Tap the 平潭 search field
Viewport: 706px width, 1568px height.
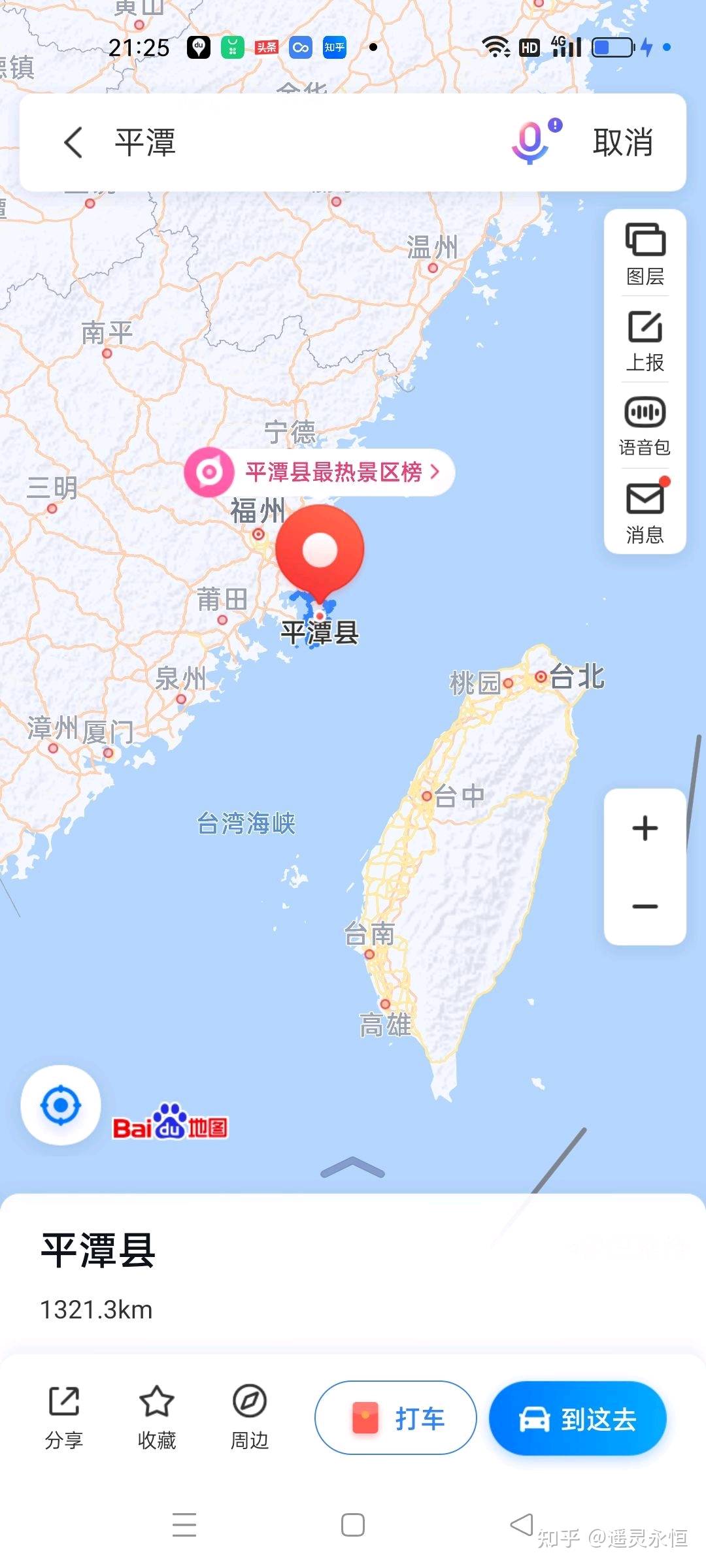pos(294,142)
